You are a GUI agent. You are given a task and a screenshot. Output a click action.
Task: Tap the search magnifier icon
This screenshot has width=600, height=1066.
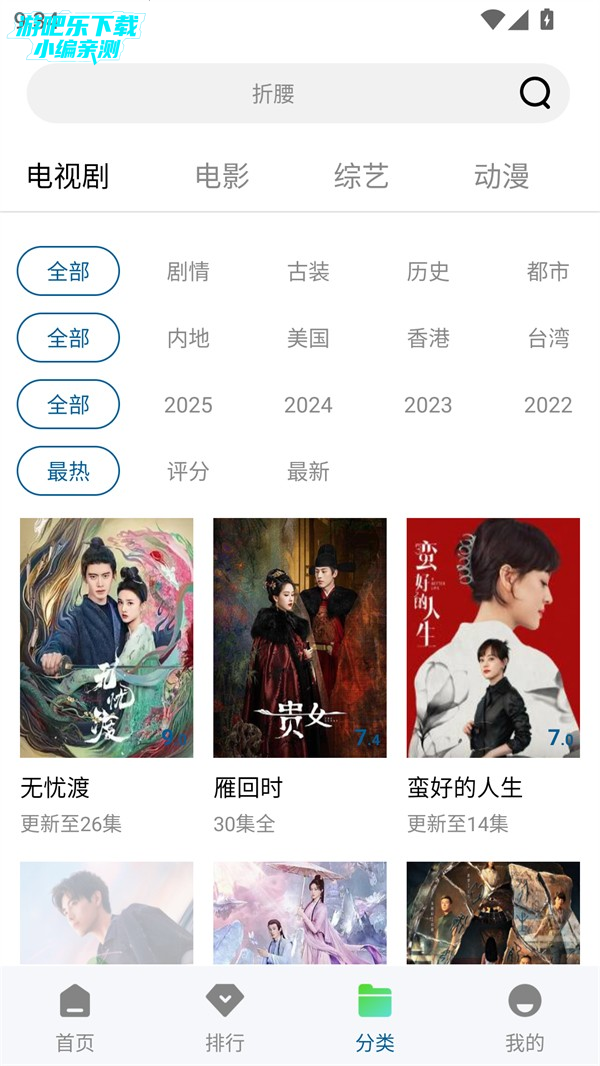tap(535, 93)
